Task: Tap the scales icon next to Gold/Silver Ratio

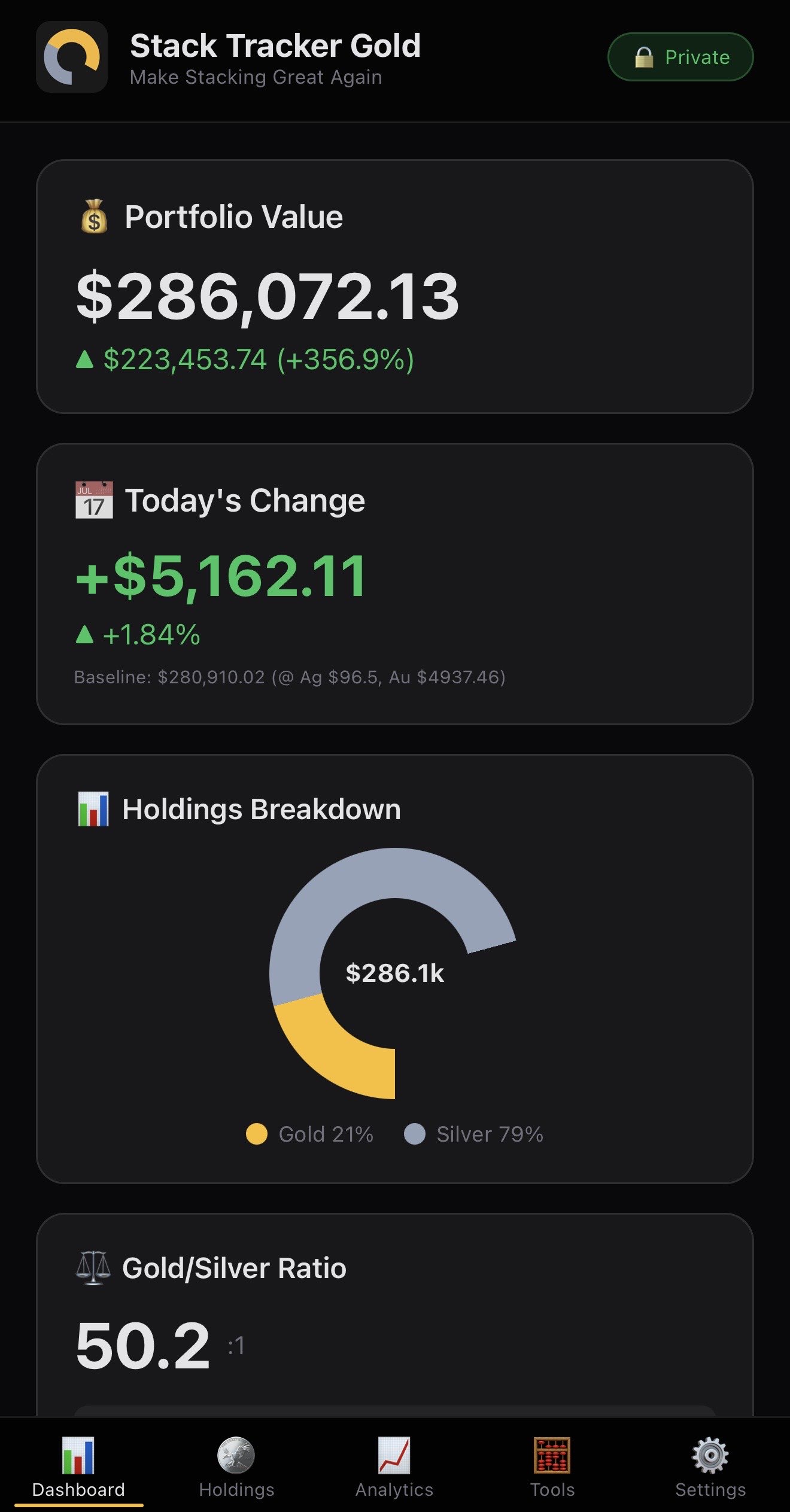Action: [94, 1267]
